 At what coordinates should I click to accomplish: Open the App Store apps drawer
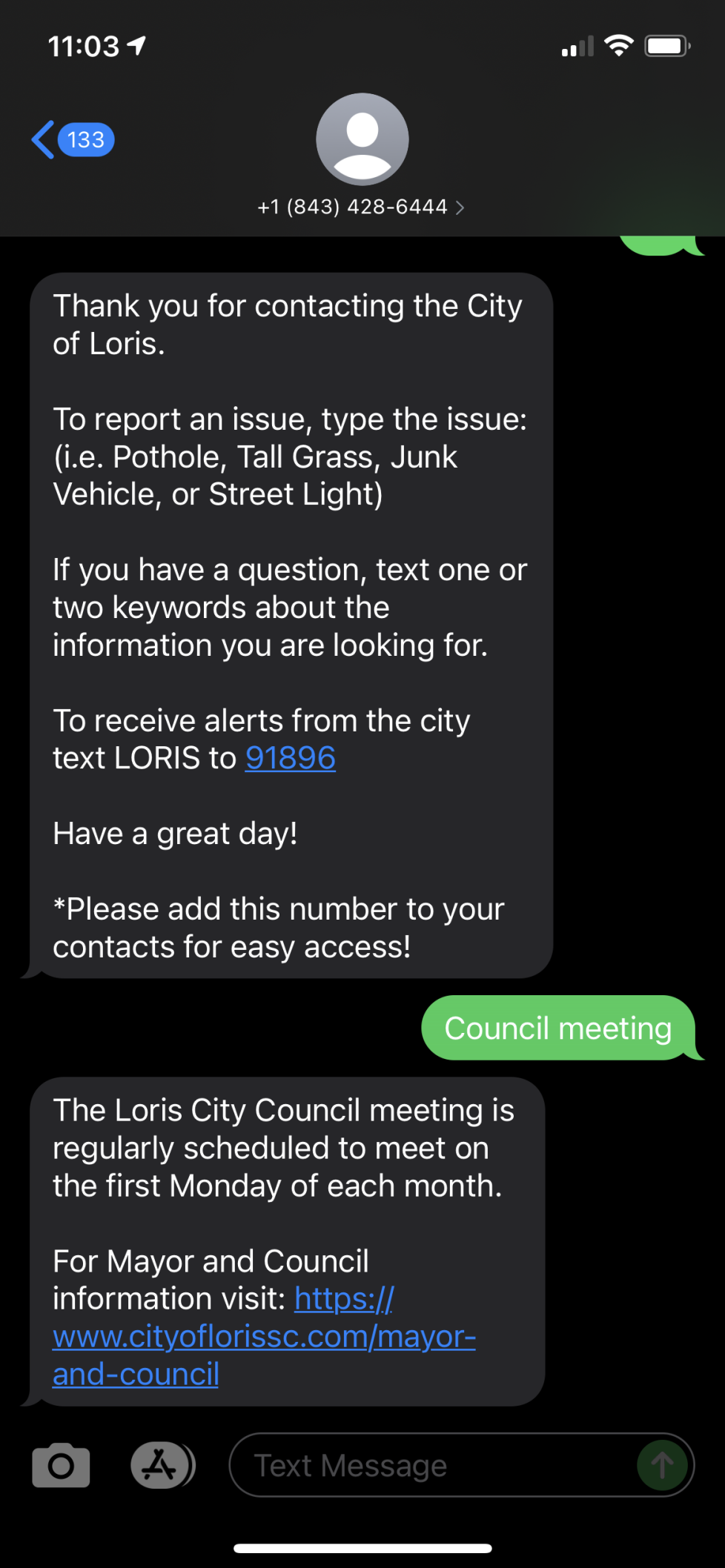click(x=161, y=1465)
